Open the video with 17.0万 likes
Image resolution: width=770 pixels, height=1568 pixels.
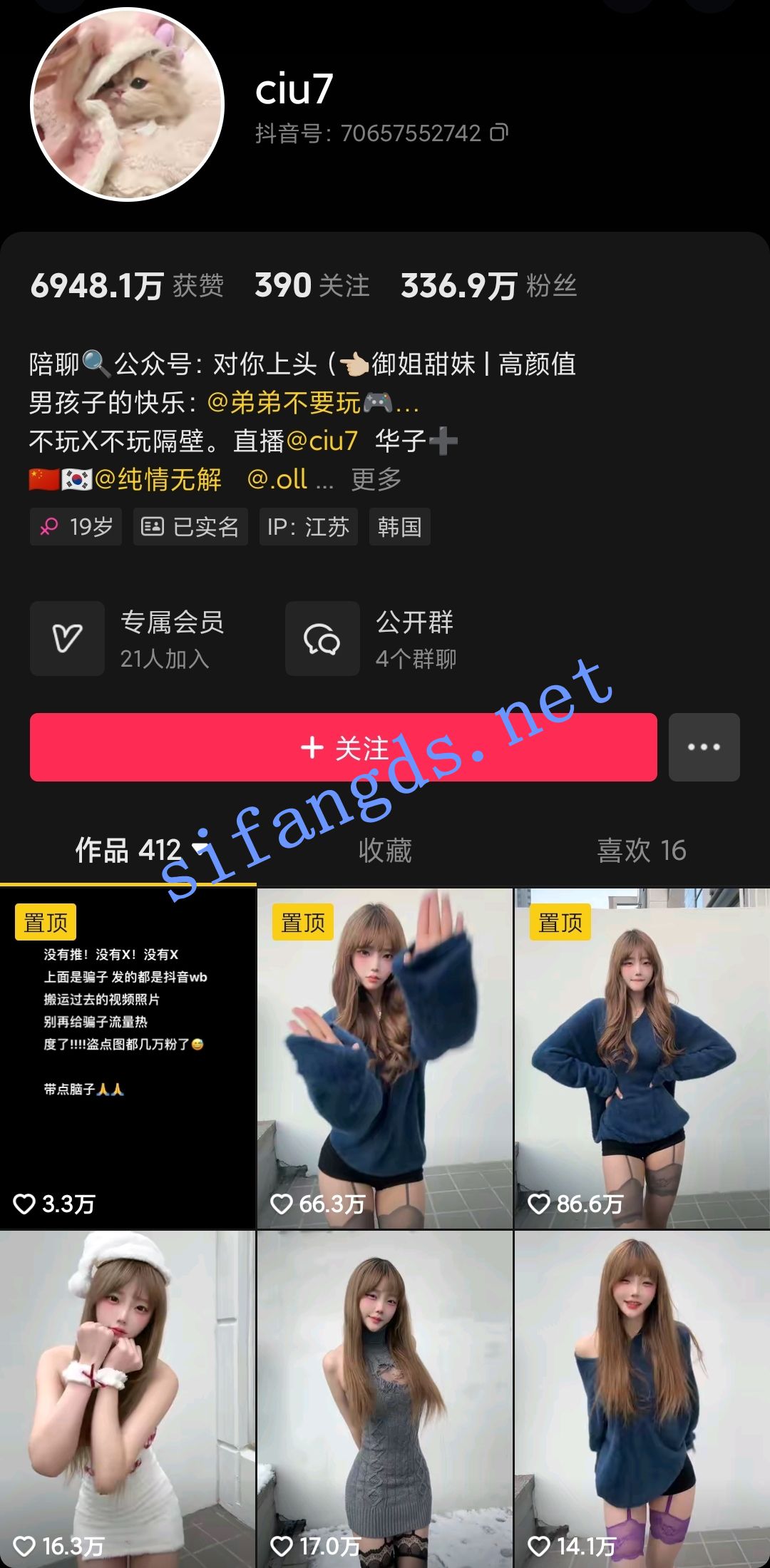pos(384,1398)
